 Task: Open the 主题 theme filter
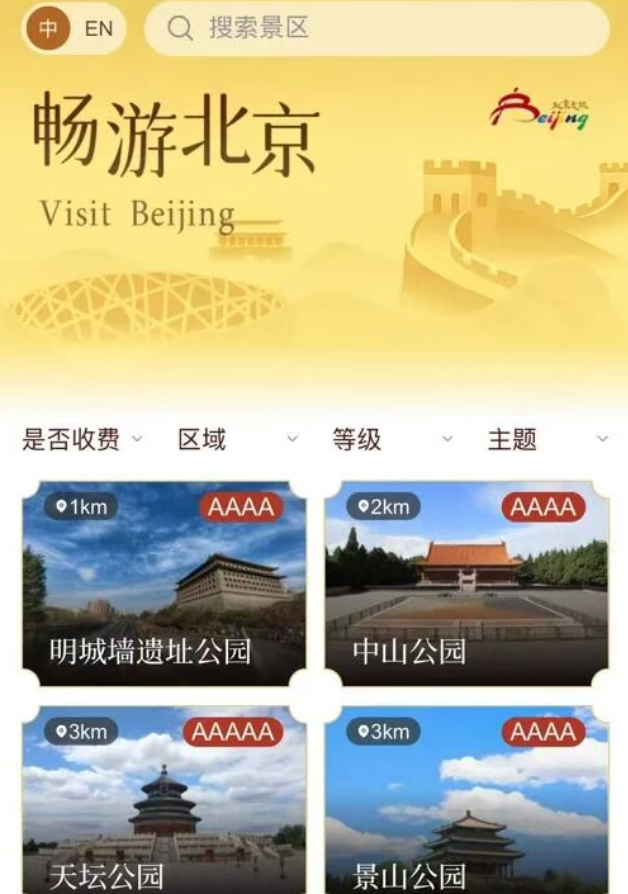pyautogui.click(x=547, y=439)
